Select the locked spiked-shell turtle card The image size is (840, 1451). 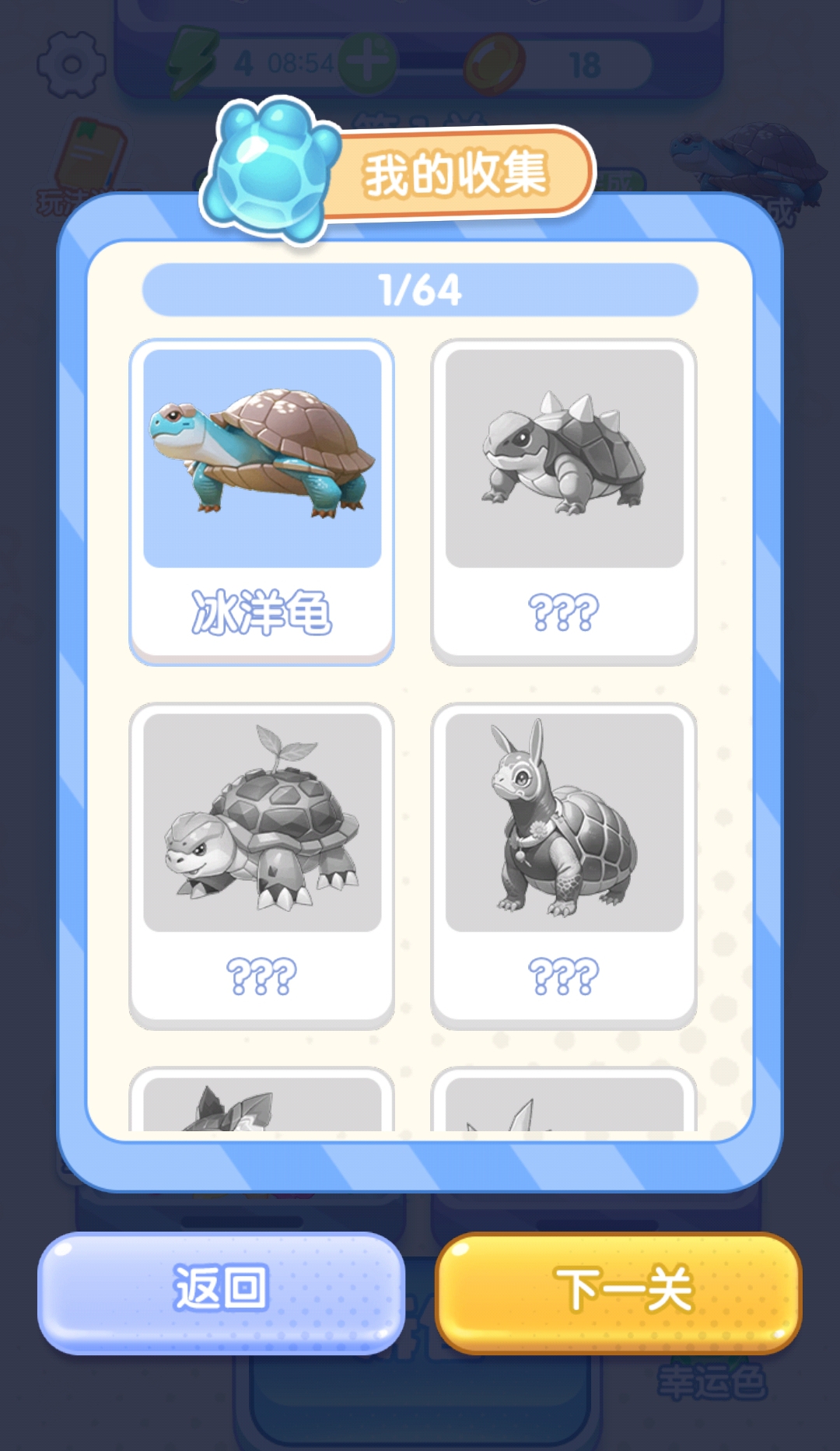(564, 500)
